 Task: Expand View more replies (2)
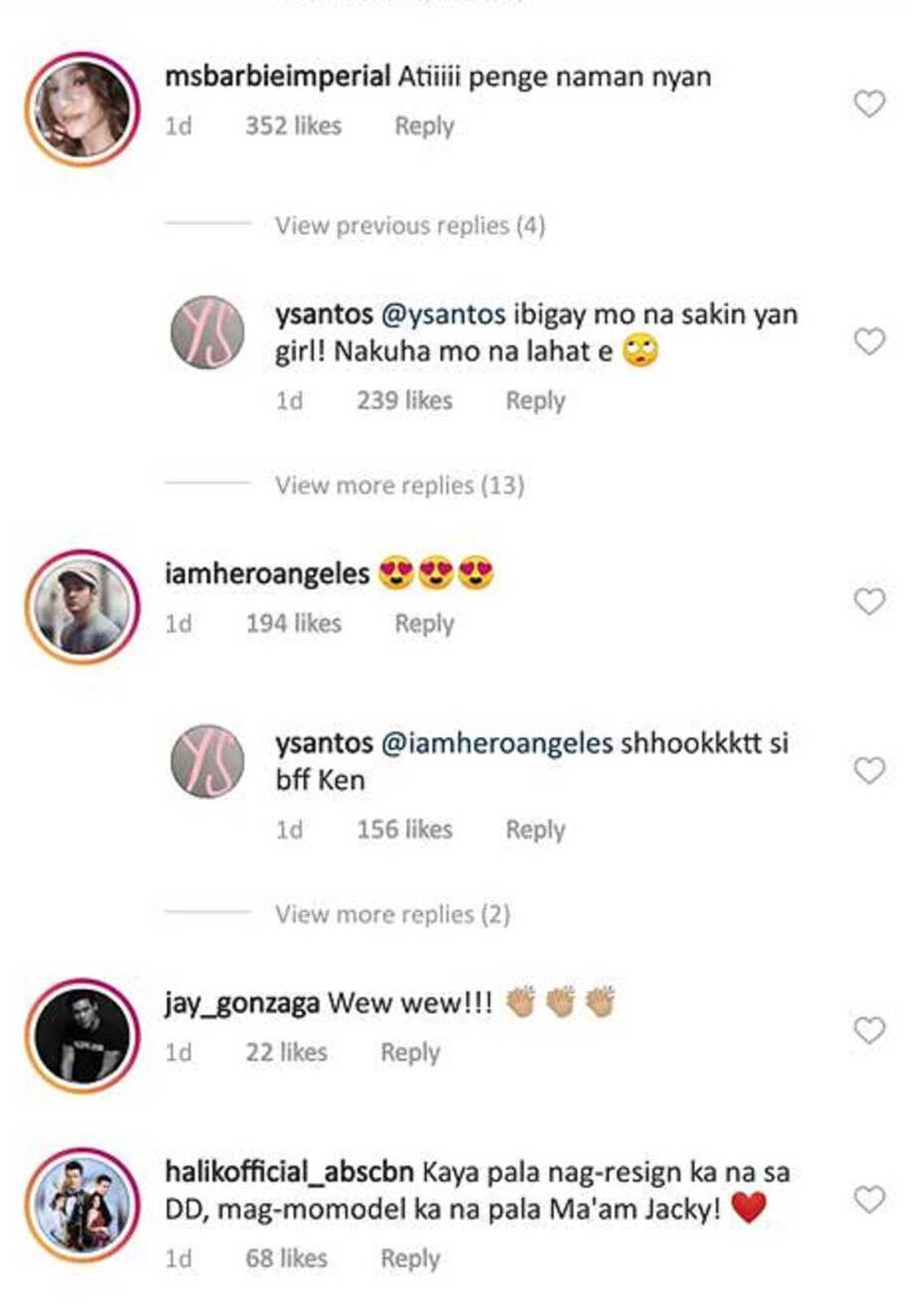(x=392, y=915)
